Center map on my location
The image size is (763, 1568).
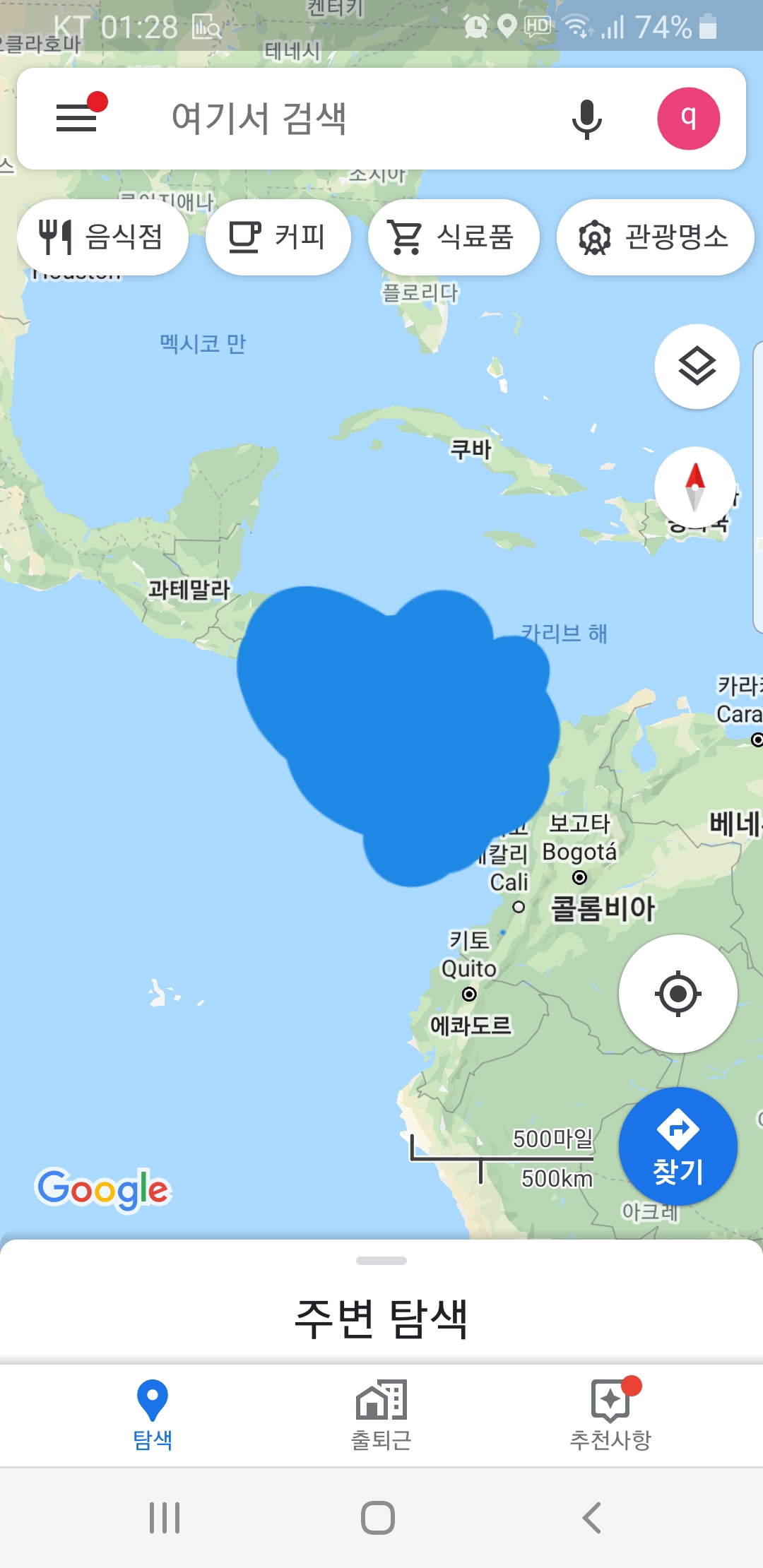point(678,994)
